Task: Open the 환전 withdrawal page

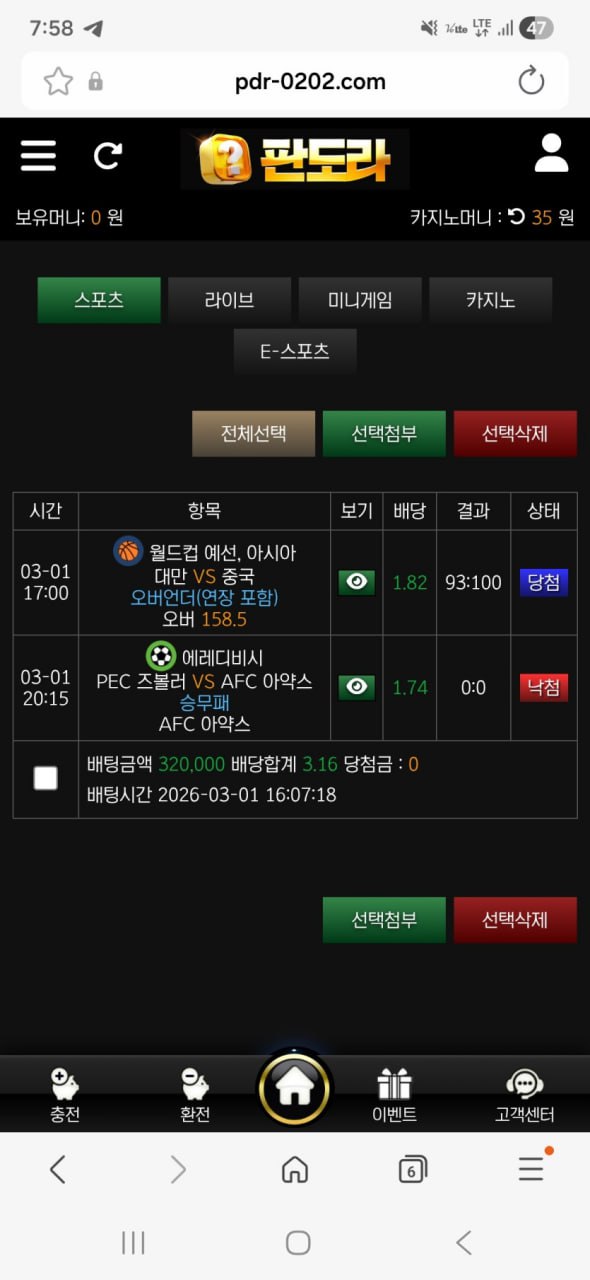Action: click(x=195, y=1095)
